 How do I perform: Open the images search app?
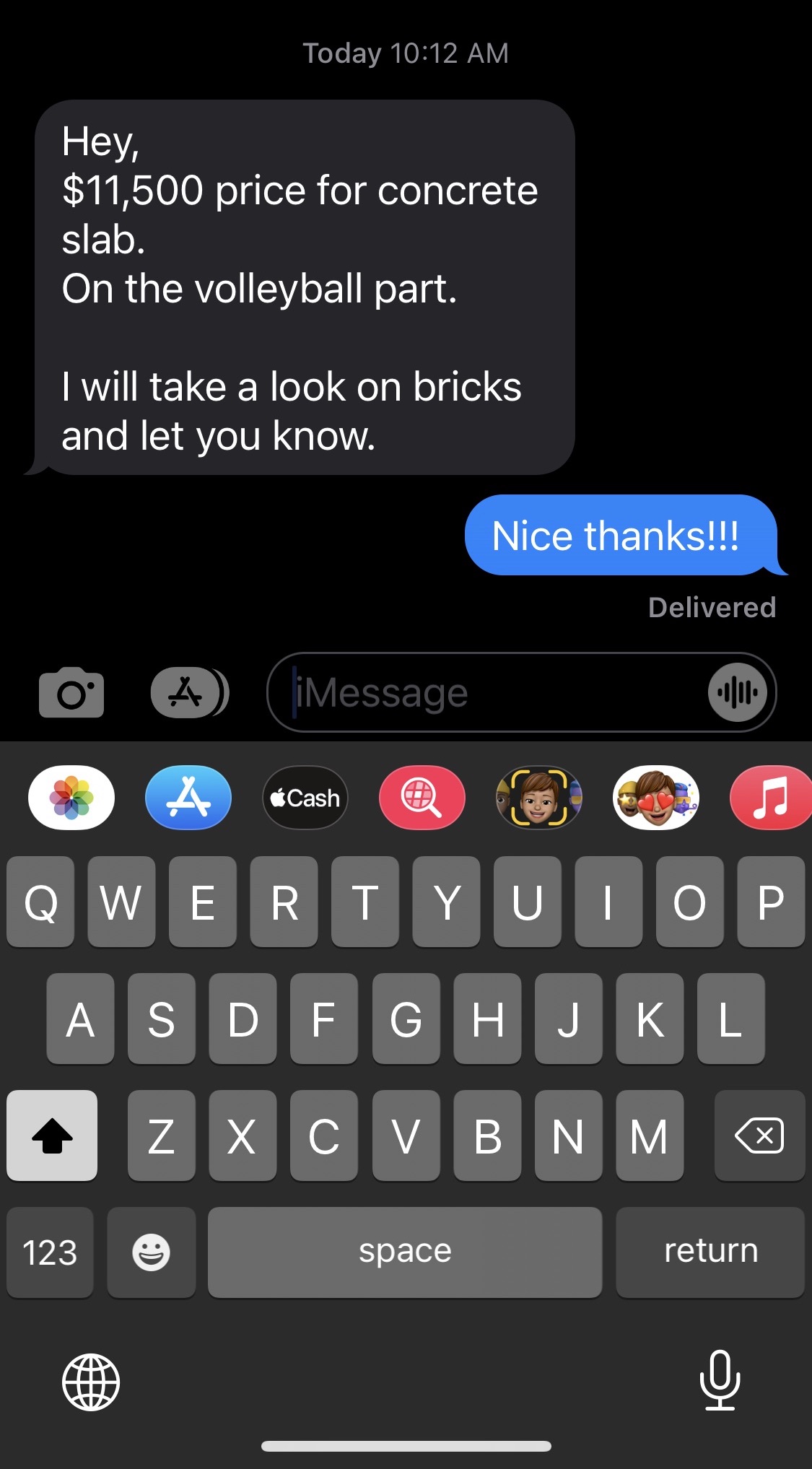point(422,798)
